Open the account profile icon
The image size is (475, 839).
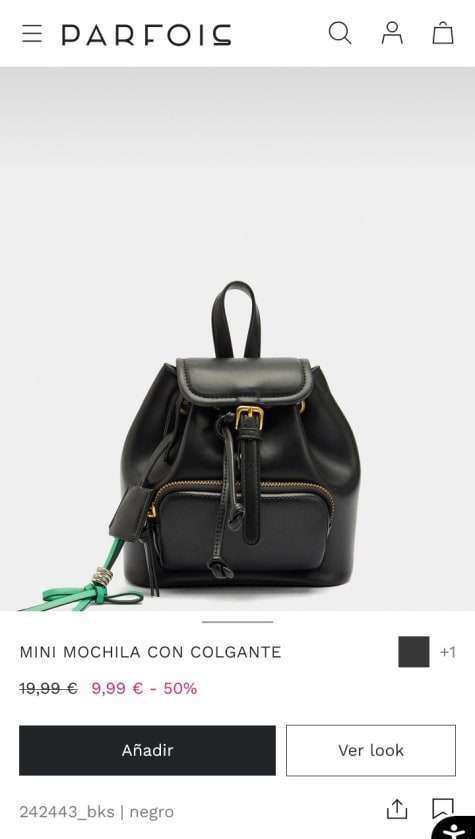pyautogui.click(x=392, y=33)
